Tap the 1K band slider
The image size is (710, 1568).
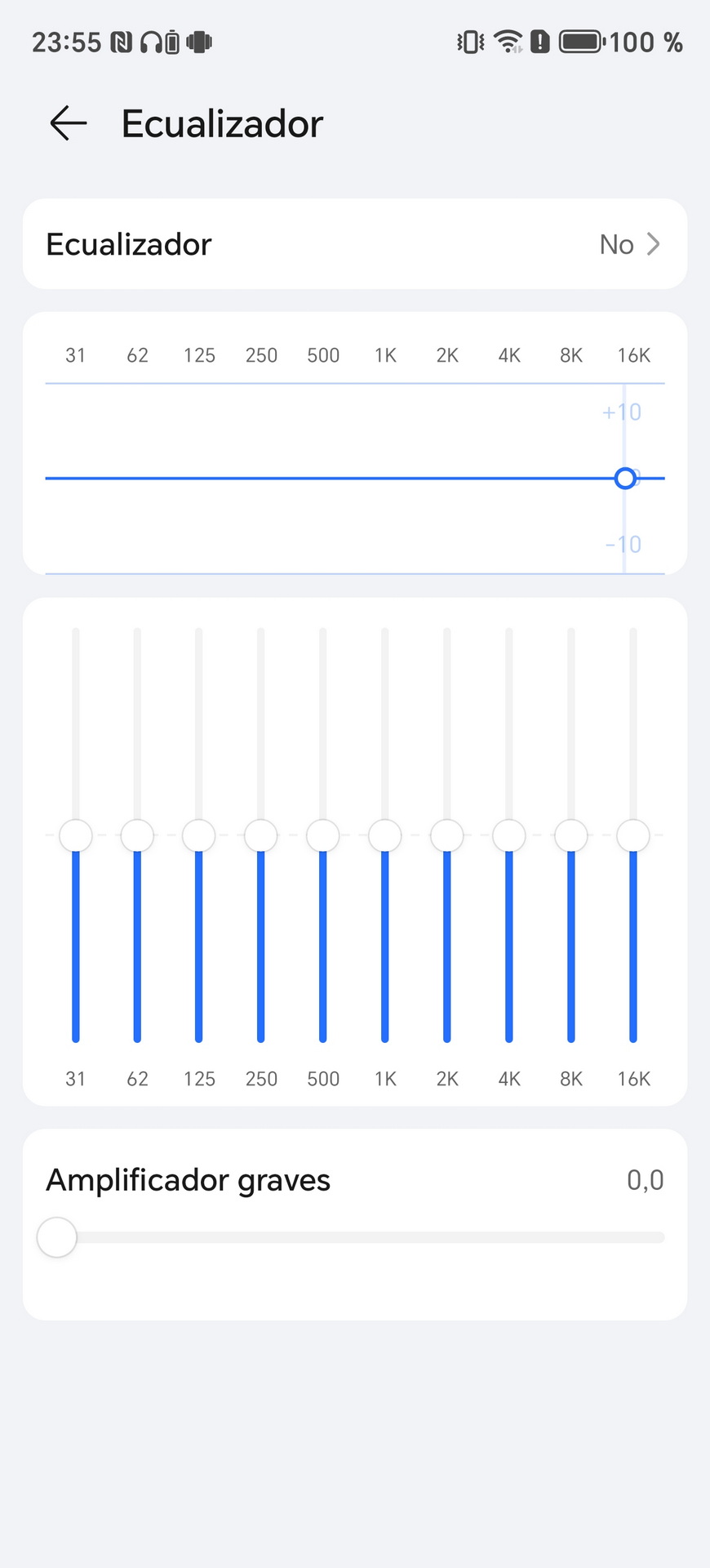385,835
